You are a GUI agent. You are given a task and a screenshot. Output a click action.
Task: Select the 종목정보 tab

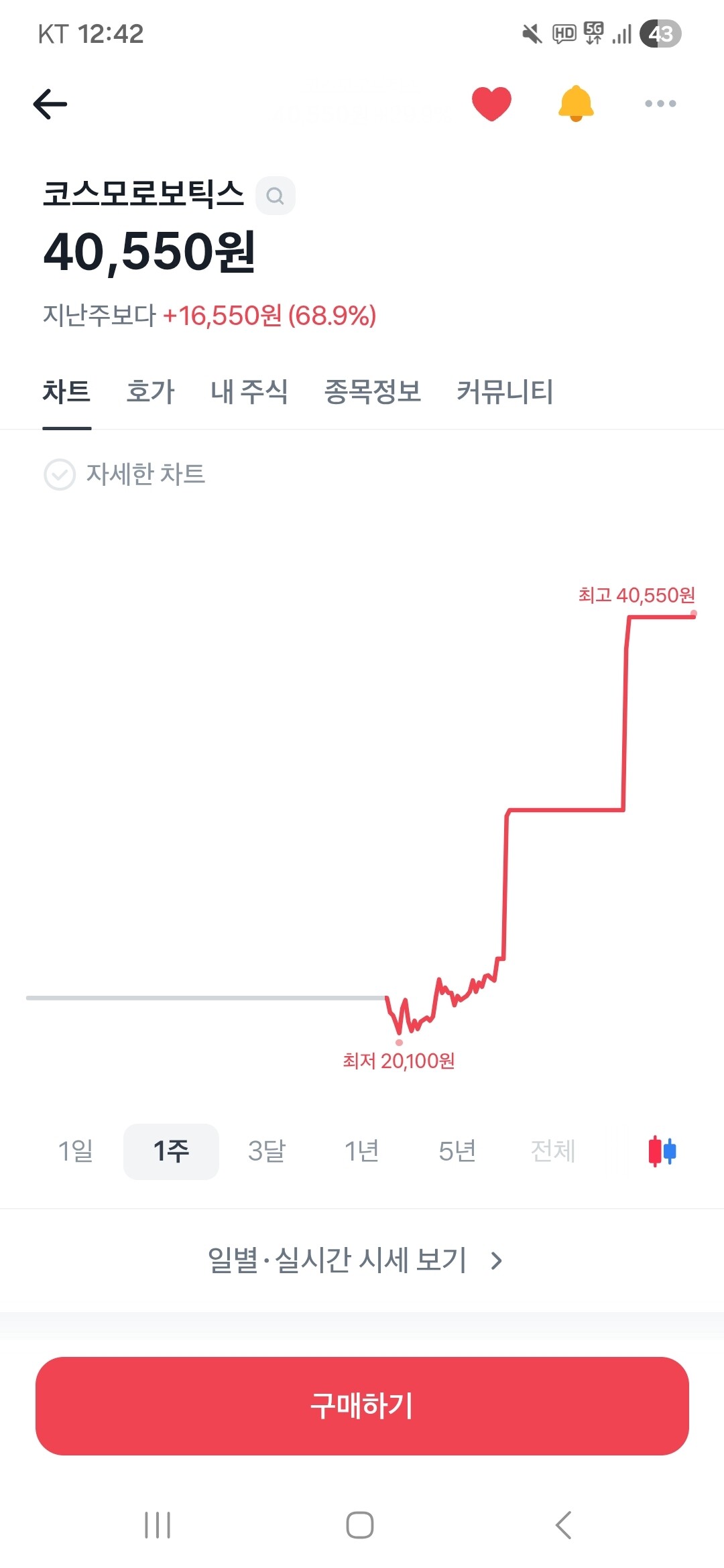tap(373, 391)
